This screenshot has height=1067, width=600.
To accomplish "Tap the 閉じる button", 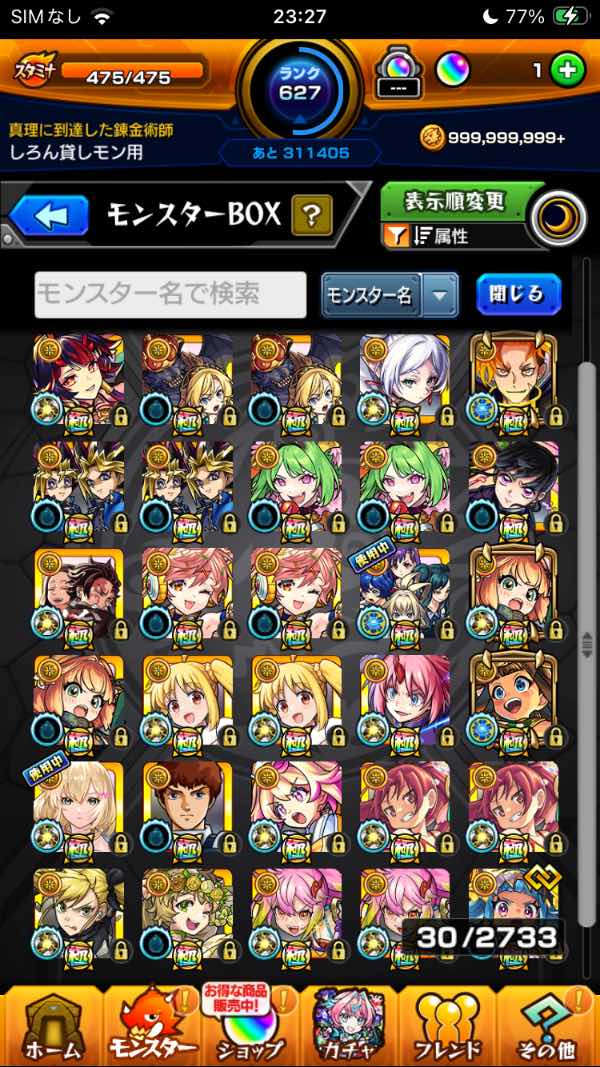I will [518, 294].
